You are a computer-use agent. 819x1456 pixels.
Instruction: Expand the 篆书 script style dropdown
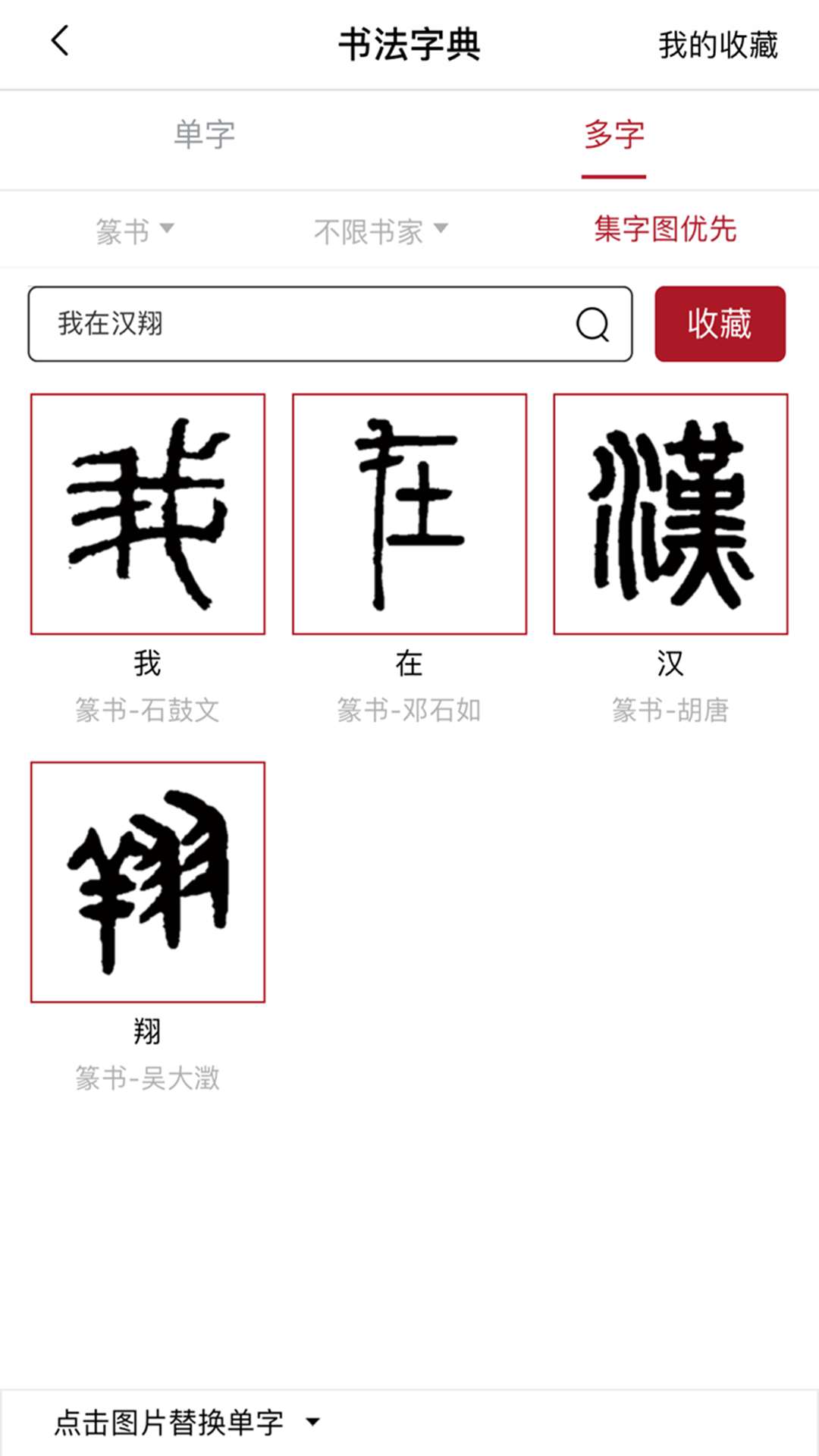pos(135,230)
